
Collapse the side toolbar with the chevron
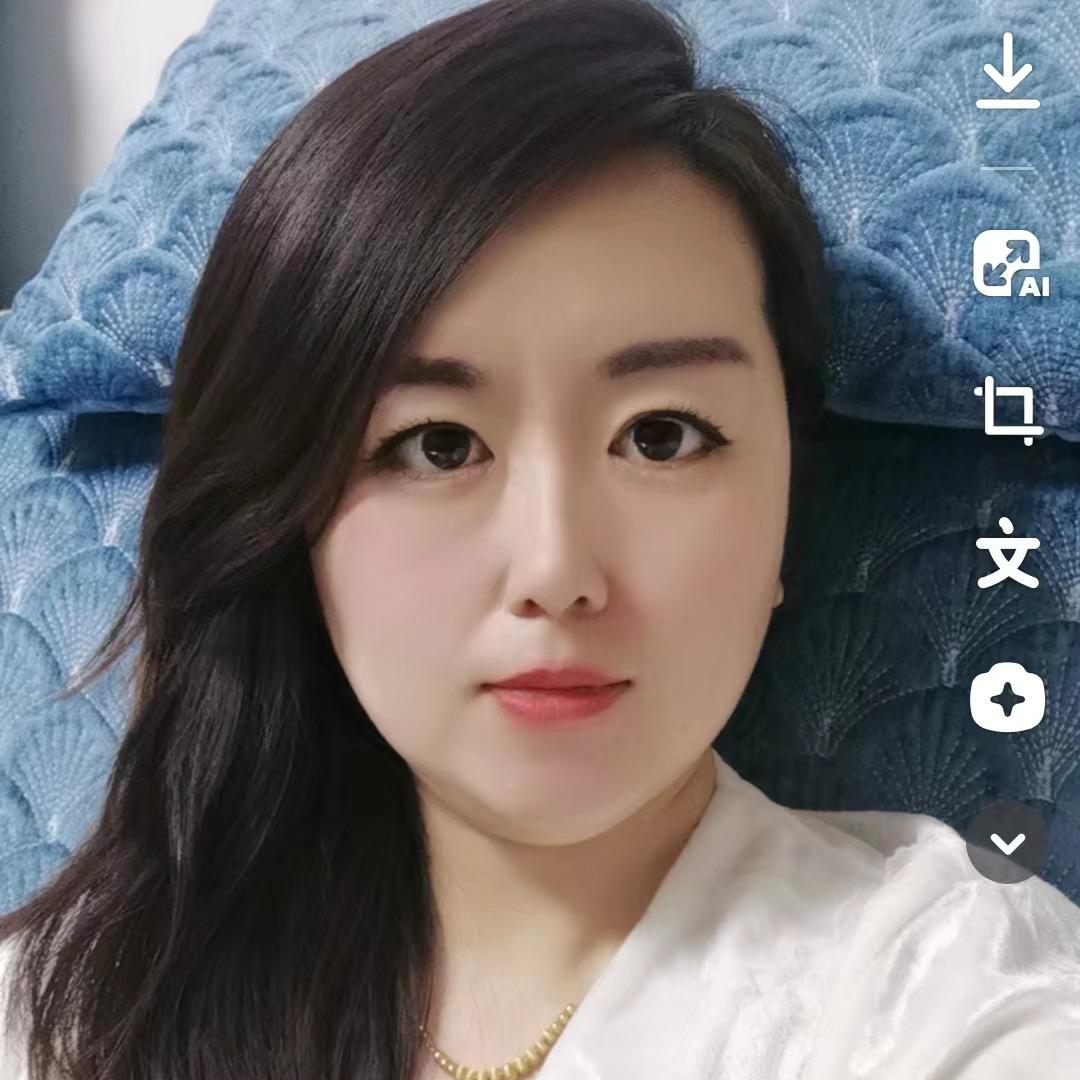point(1007,843)
